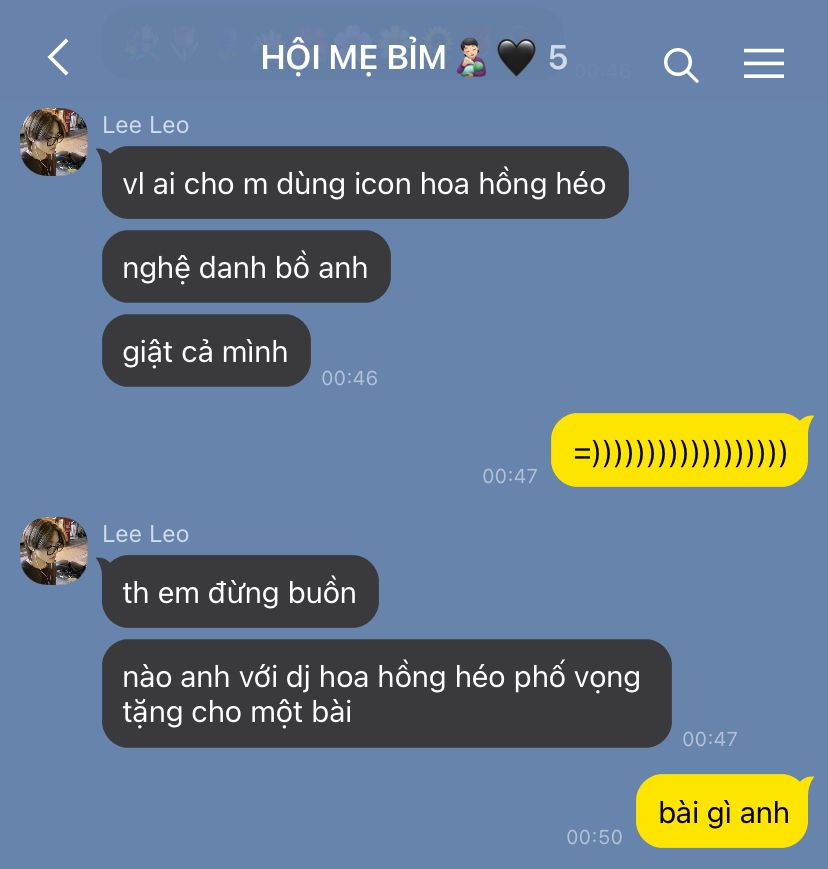Open Lee Leo's avatar above 'vl ai cho'
Viewport: 828px width, 869px height.
pyautogui.click(x=54, y=143)
